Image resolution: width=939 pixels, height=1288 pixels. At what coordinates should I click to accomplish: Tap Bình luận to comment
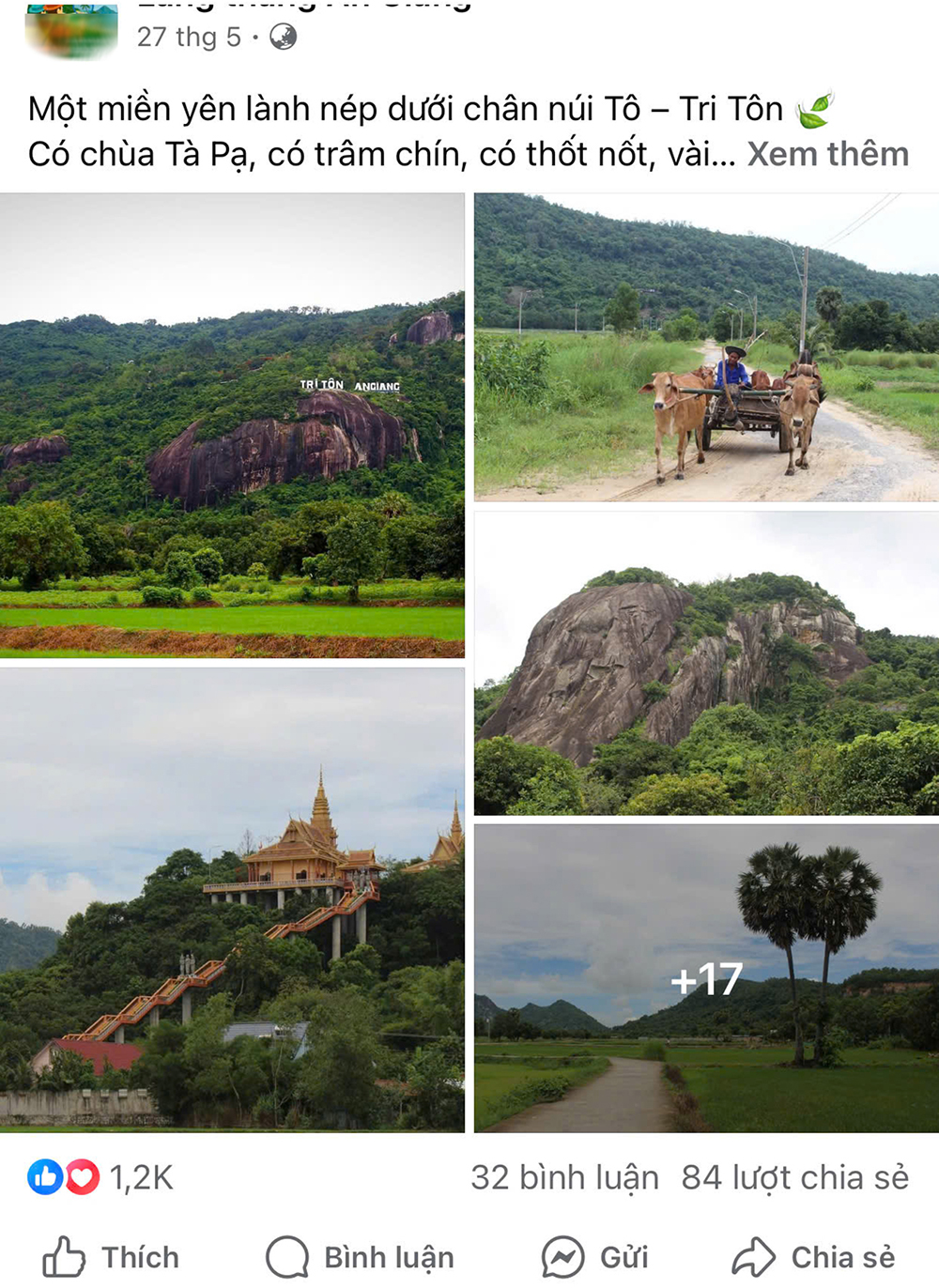click(360, 1257)
